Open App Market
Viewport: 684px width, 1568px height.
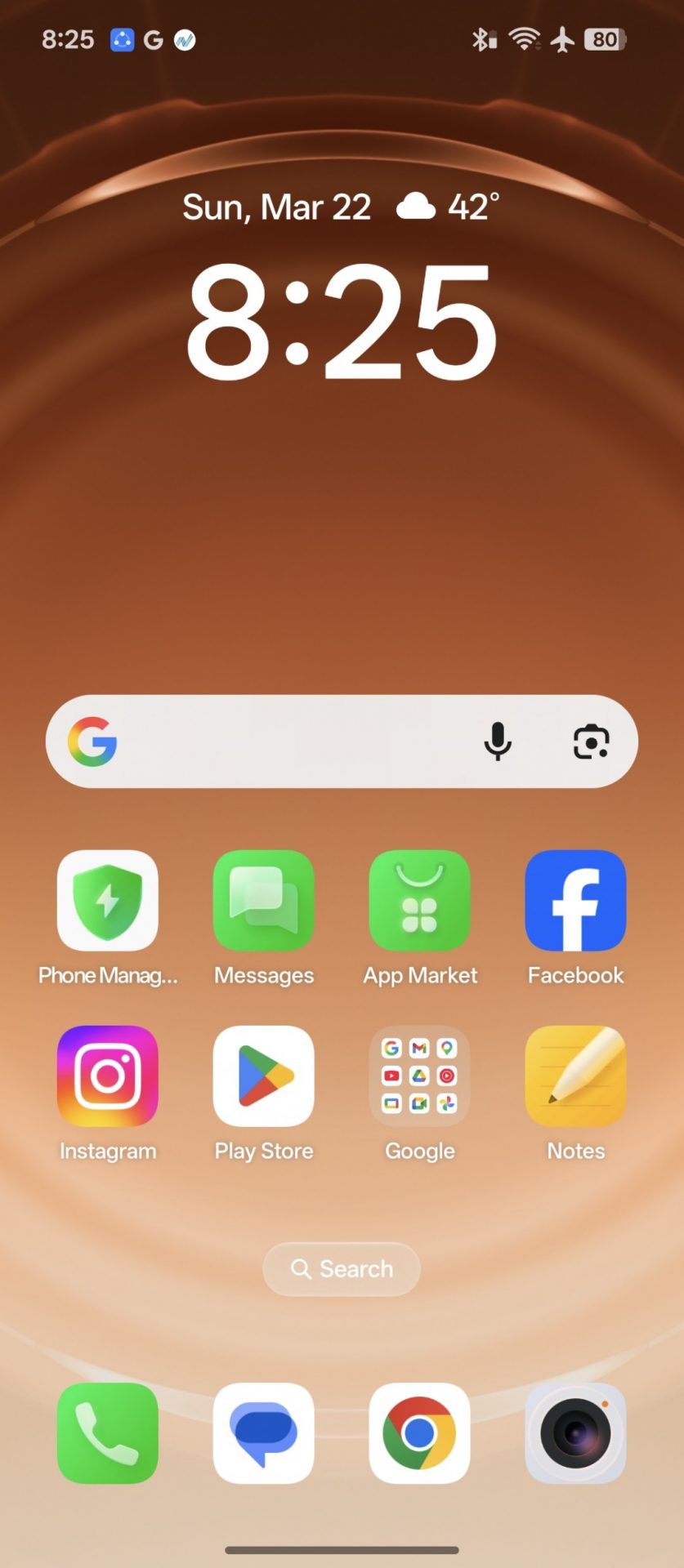coord(419,901)
